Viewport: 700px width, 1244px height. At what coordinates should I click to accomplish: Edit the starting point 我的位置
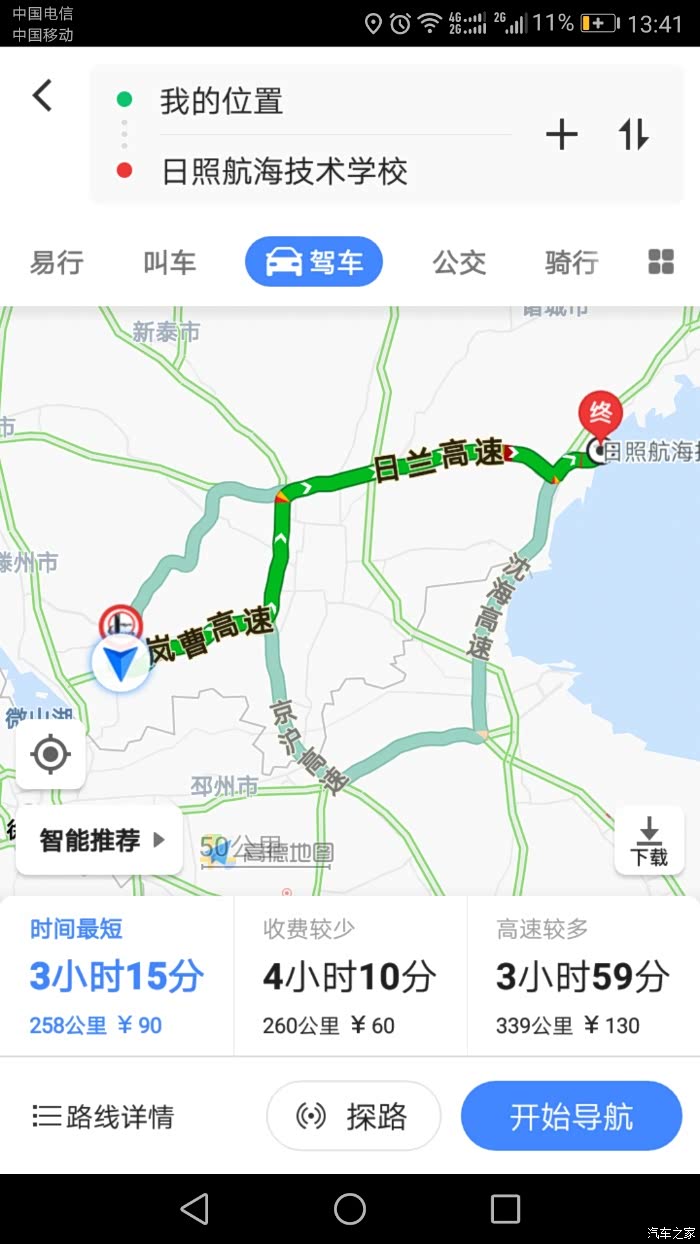point(222,101)
